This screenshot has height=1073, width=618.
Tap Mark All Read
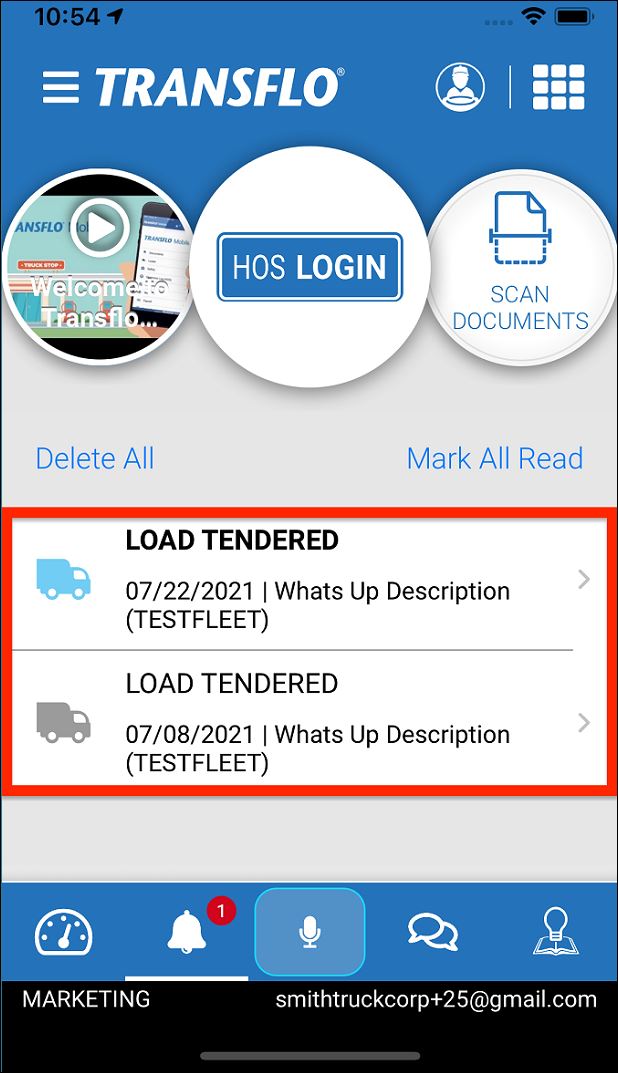click(495, 458)
